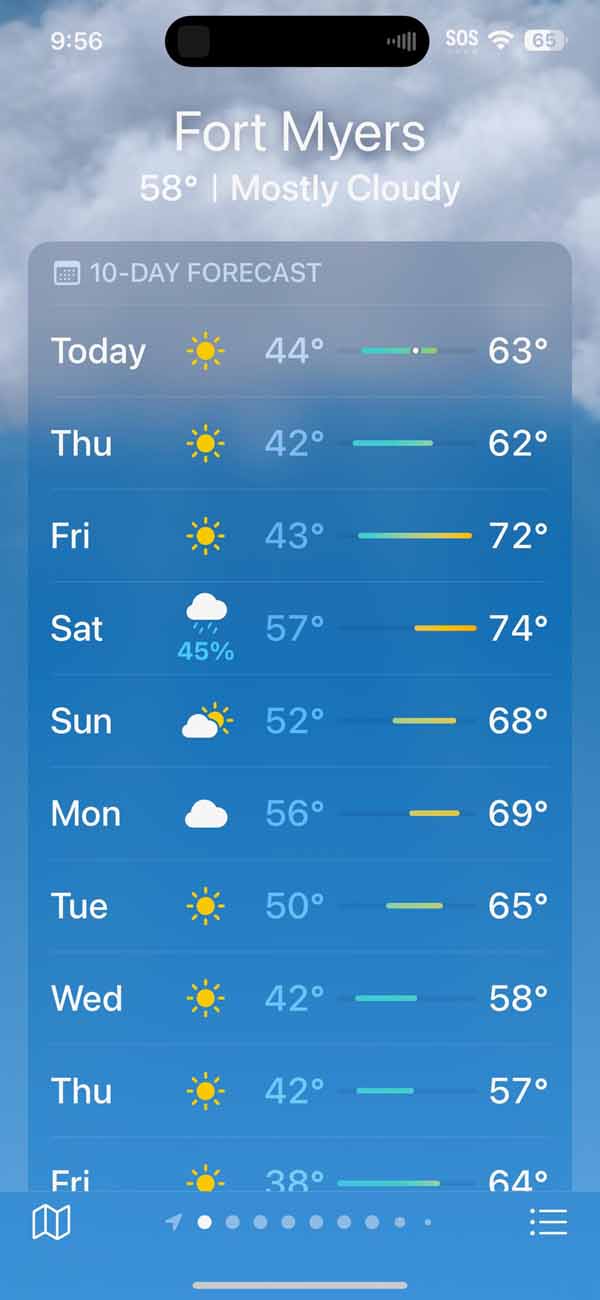Open Today's forecast details
600x1300 pixels.
tap(300, 351)
